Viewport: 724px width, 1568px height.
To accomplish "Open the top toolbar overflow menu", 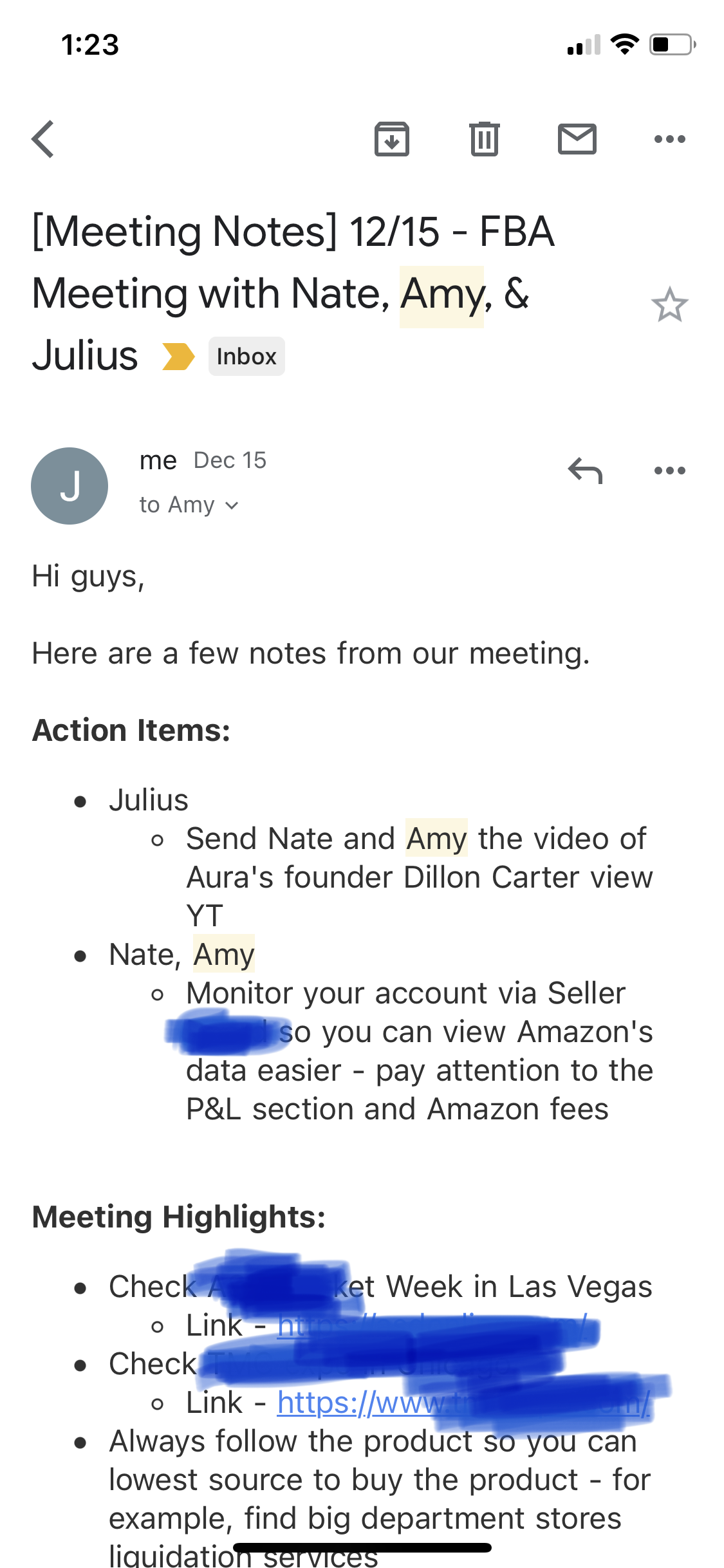I will (x=669, y=139).
